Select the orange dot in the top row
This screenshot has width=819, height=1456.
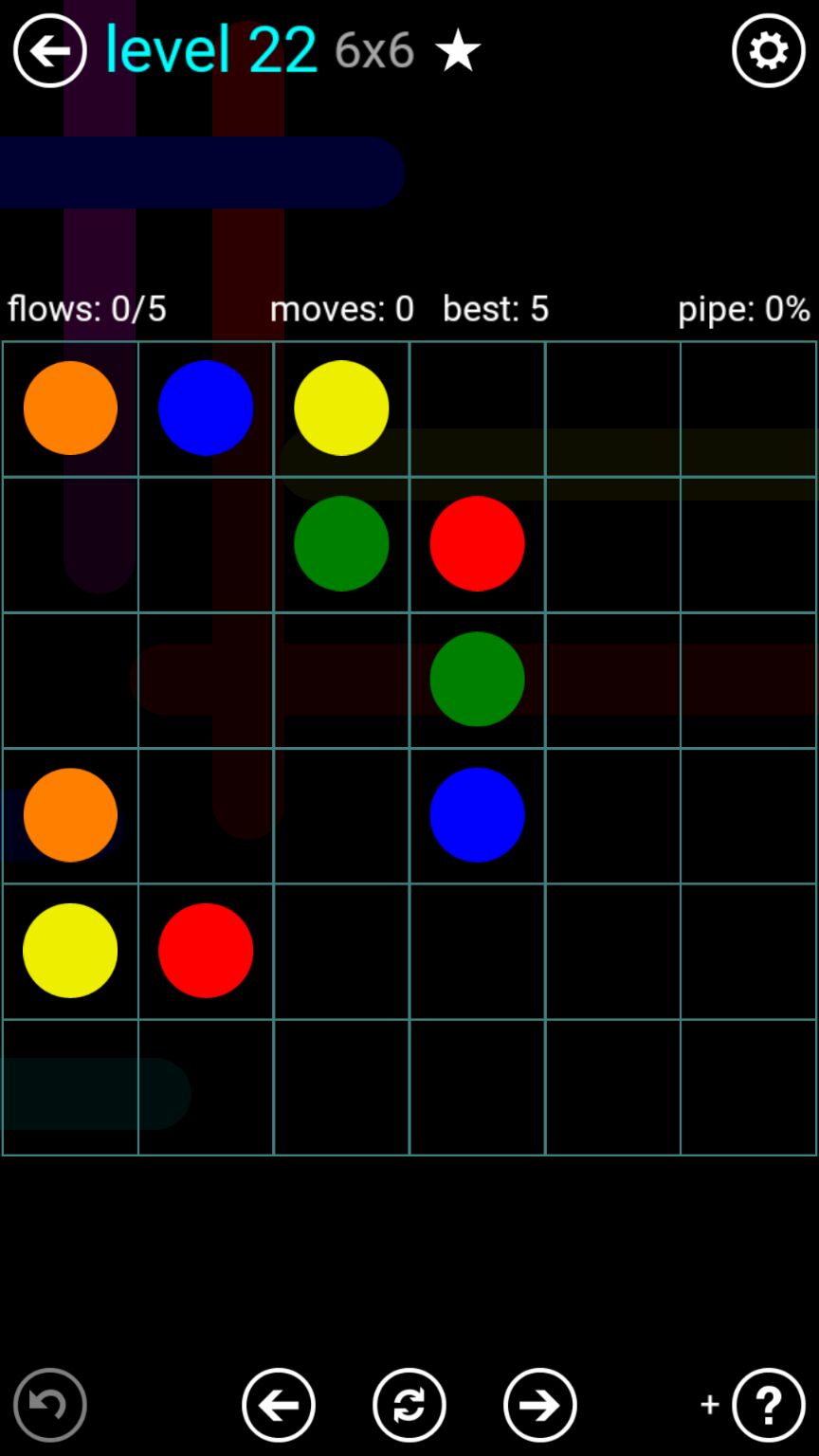[70, 408]
